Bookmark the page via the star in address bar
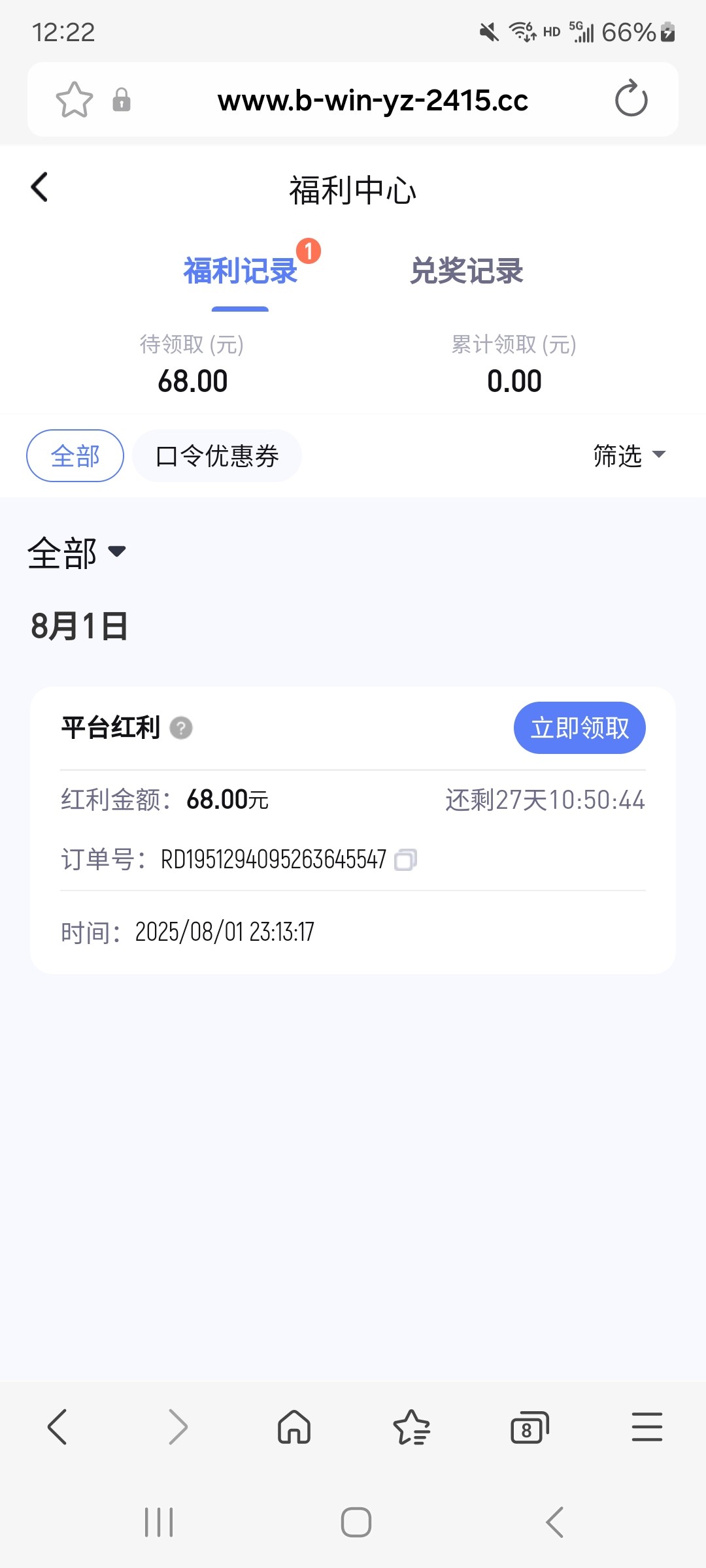 pos(75,99)
